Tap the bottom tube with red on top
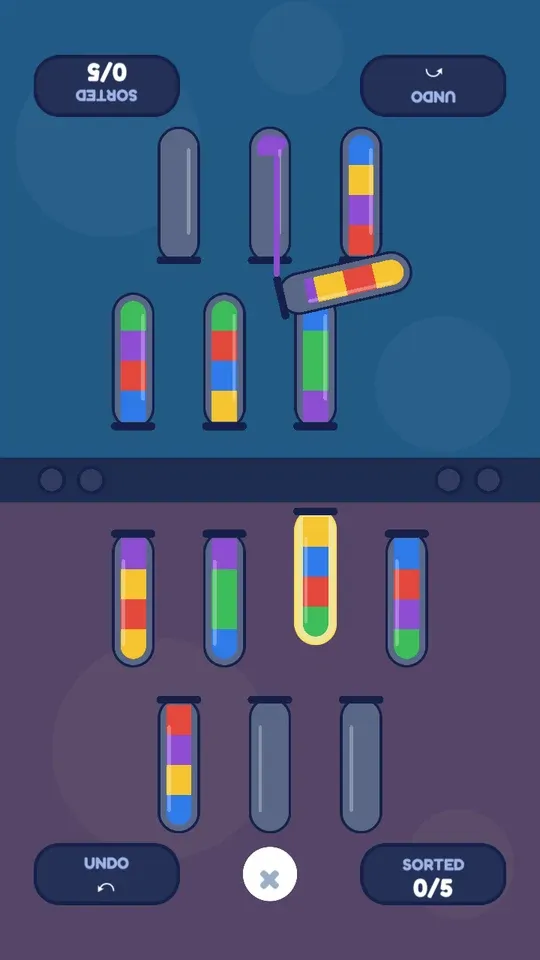Image resolution: width=540 pixels, height=960 pixels. tap(179, 764)
